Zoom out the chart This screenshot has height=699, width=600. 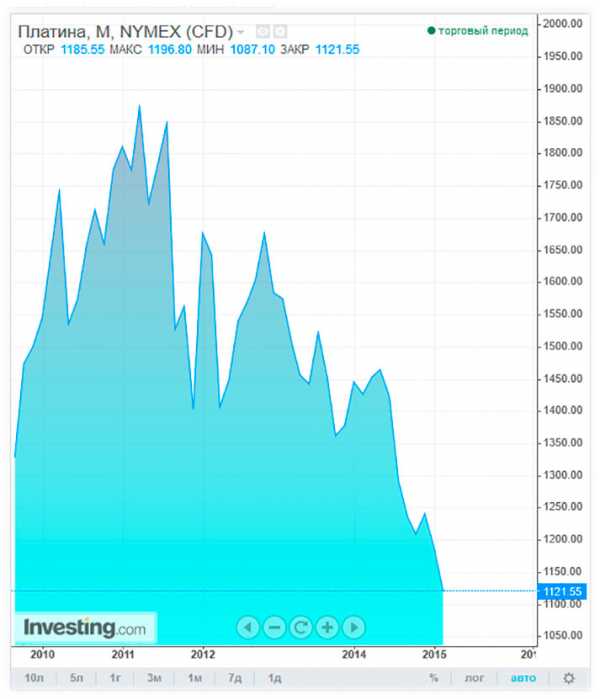coord(274,628)
